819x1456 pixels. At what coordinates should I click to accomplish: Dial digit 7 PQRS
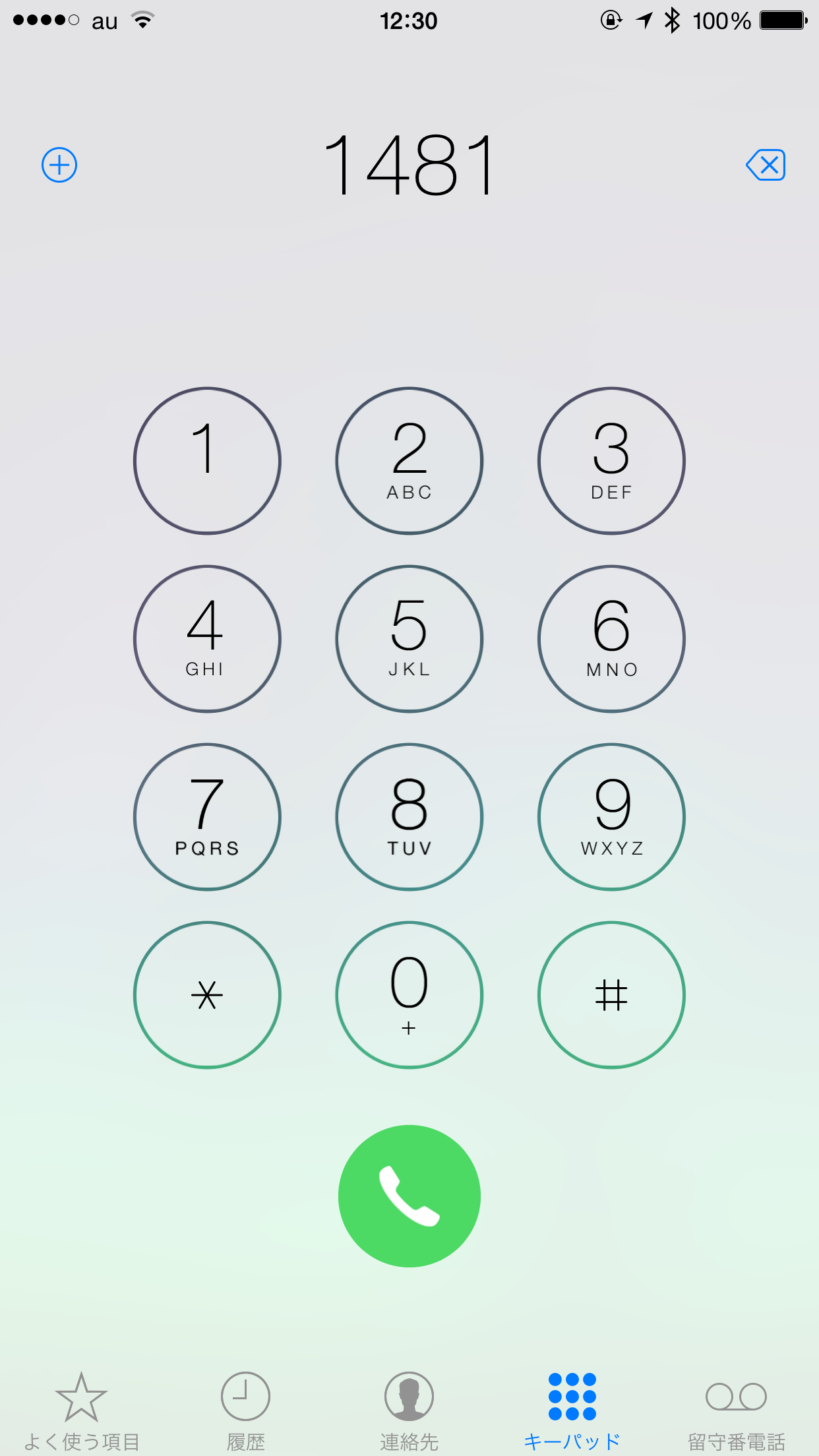click(207, 816)
